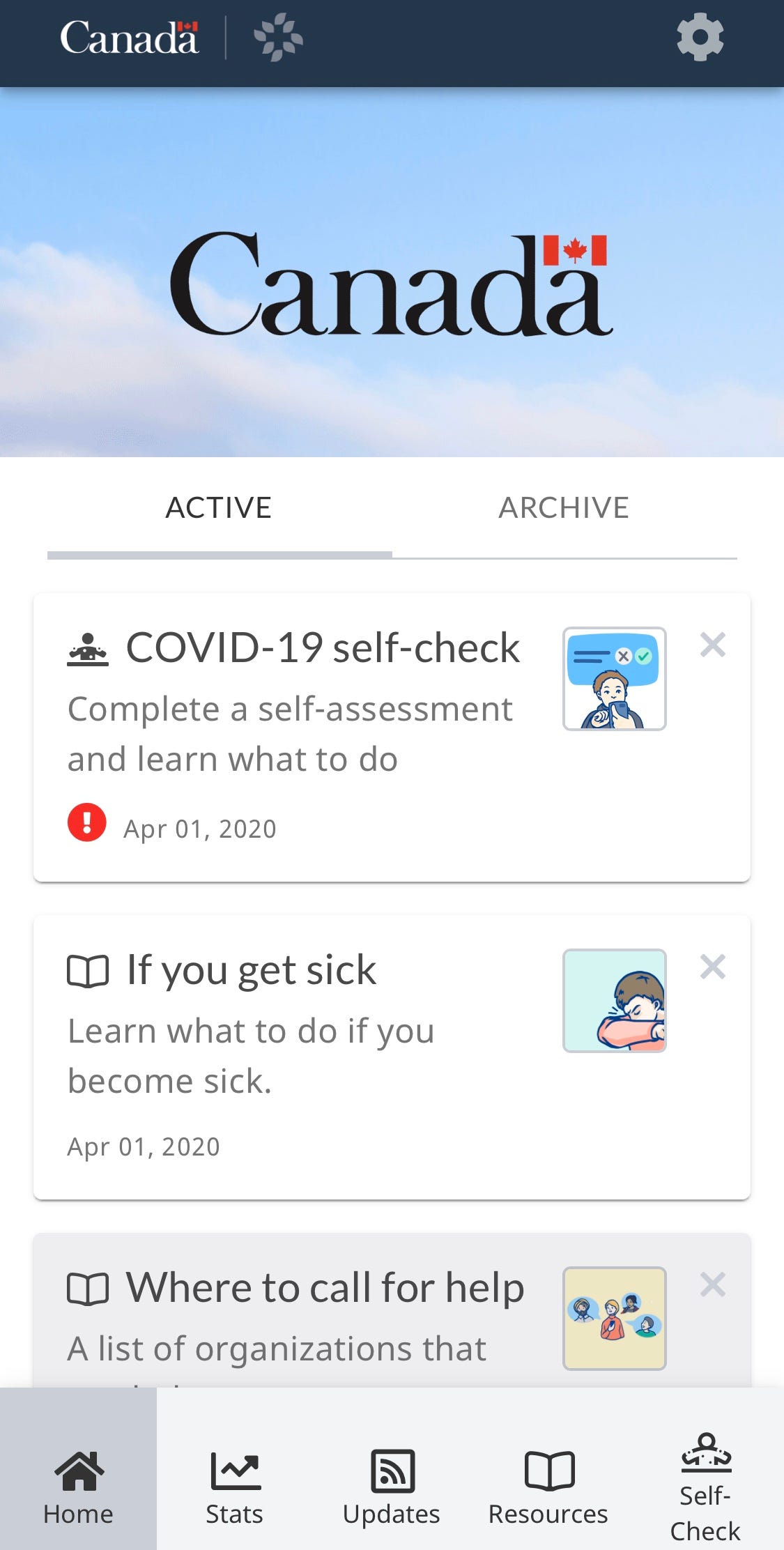
Task: Dismiss the If you get sick card
Action: click(712, 967)
